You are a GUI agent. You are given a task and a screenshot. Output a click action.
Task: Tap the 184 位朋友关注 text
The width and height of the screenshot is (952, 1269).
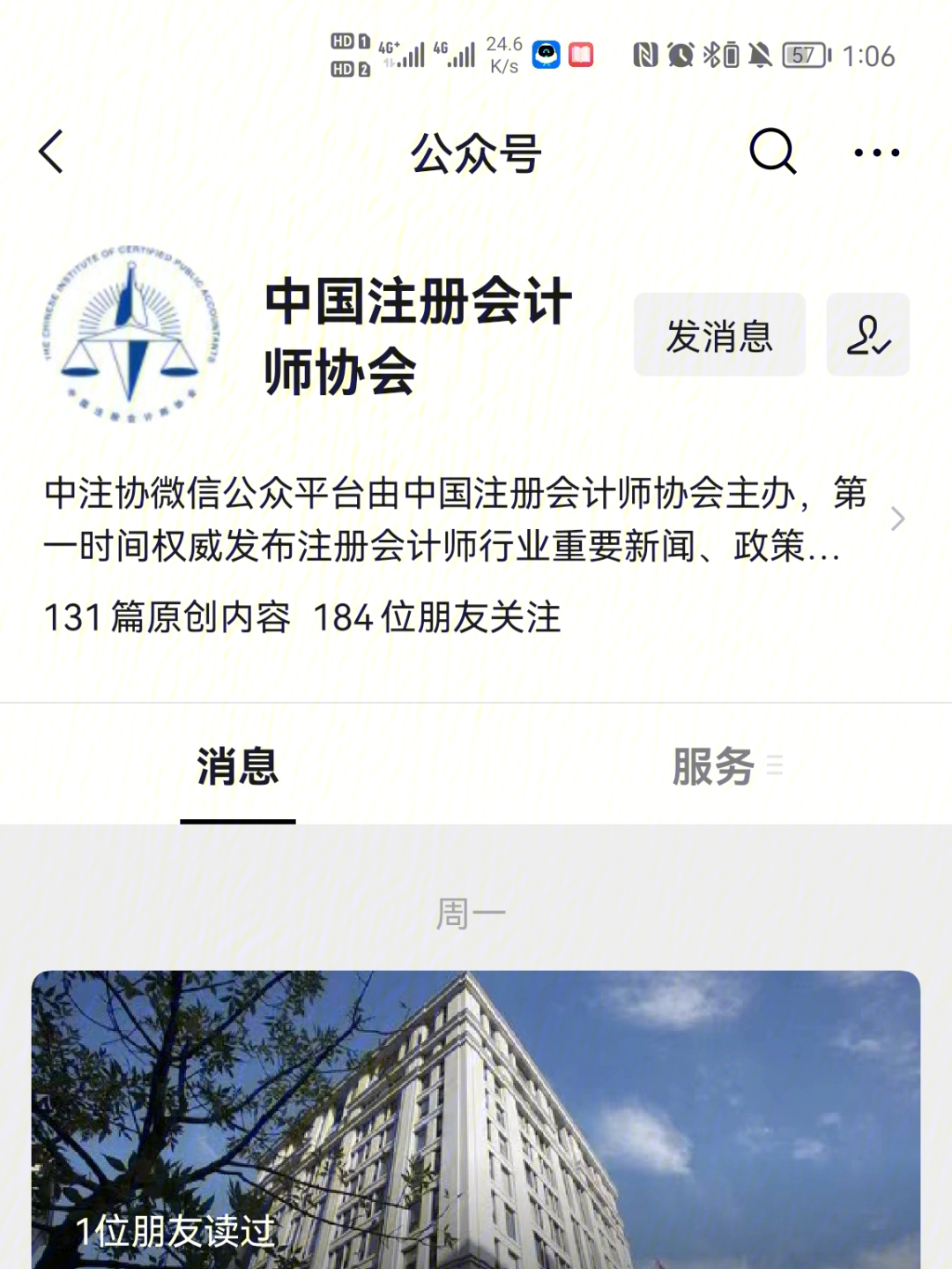coord(441,618)
